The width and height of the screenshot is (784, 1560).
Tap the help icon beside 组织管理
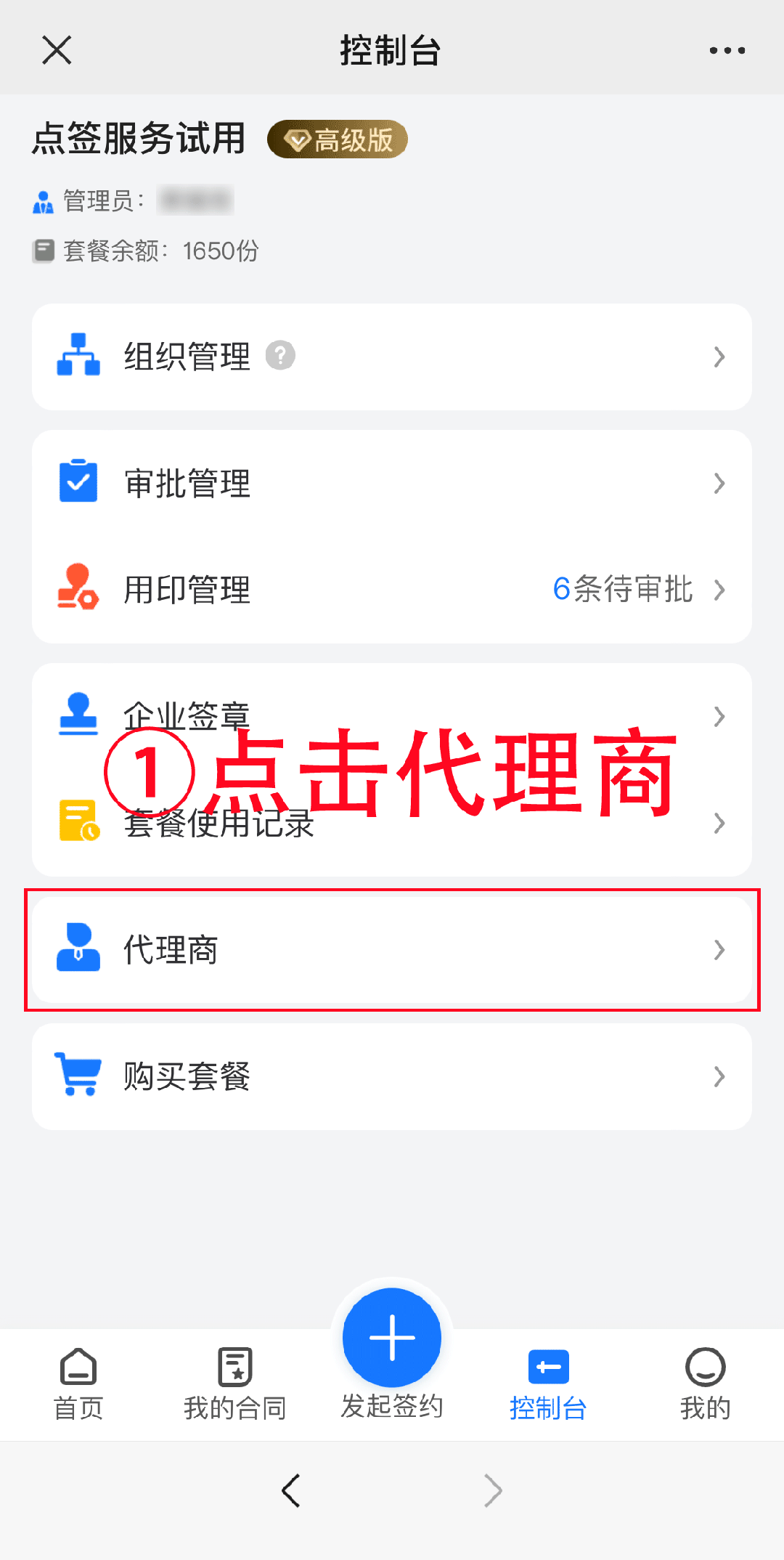(x=280, y=356)
